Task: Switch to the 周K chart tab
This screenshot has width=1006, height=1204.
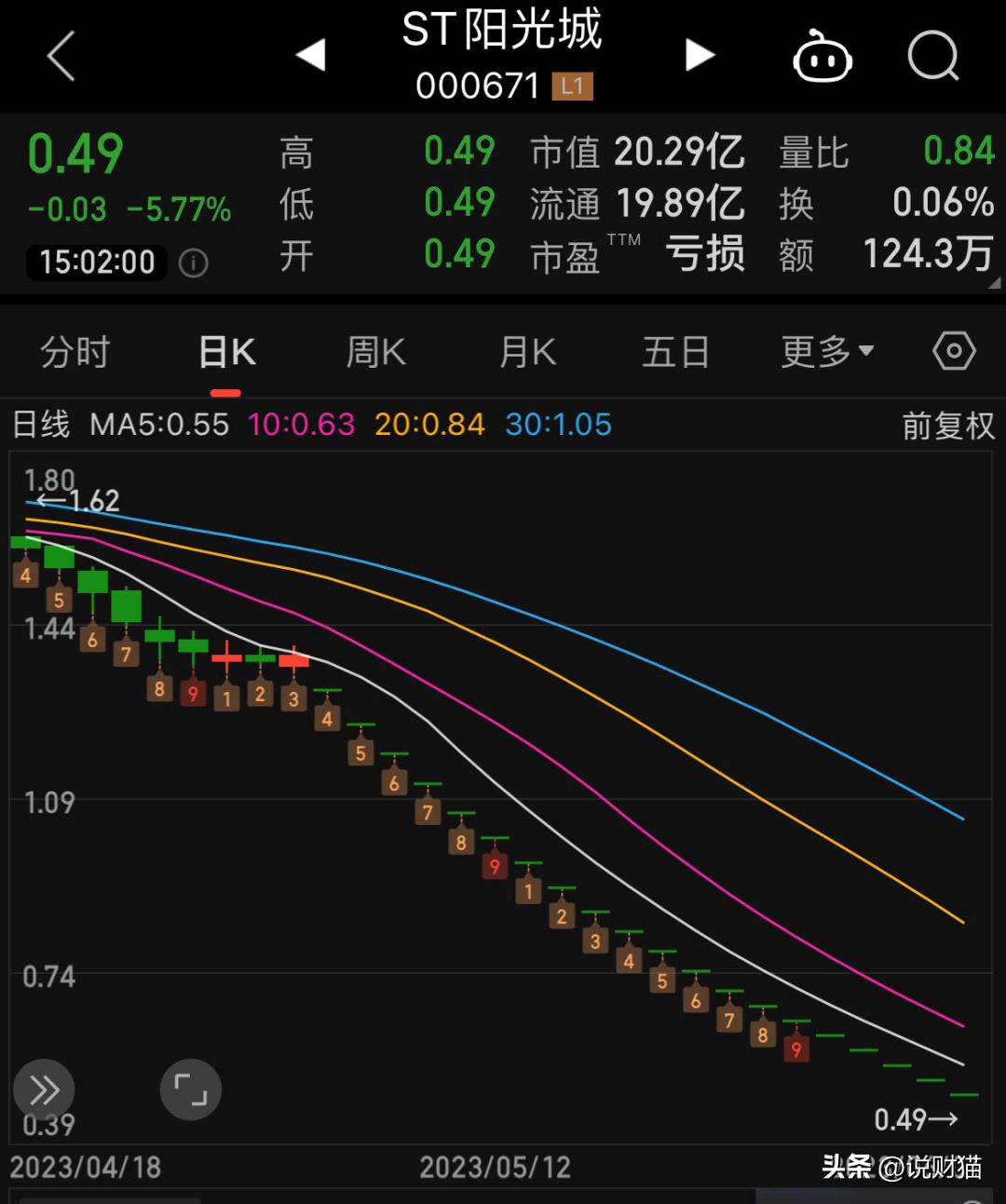Action: tap(375, 353)
